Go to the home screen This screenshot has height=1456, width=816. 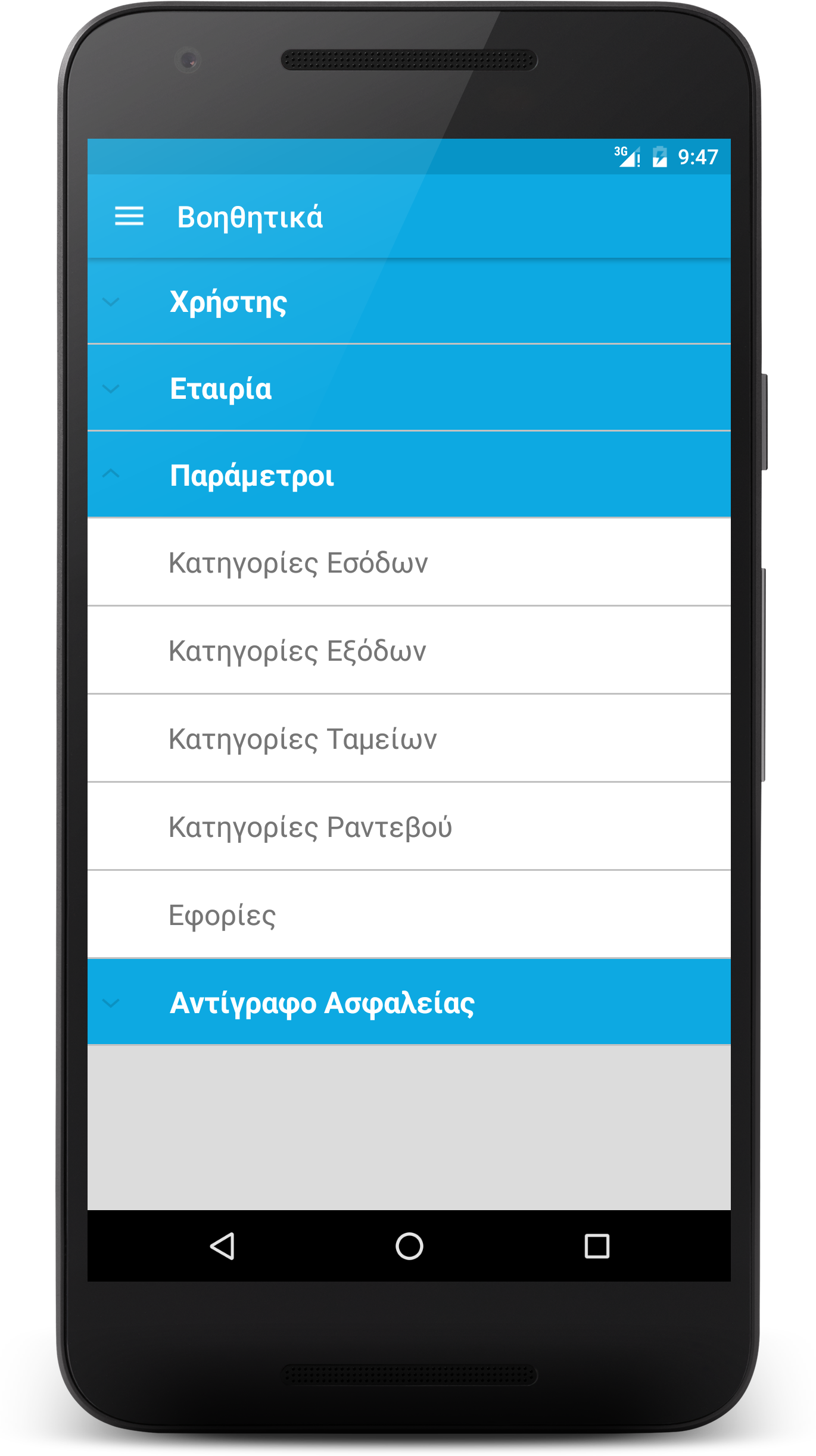(x=409, y=1246)
